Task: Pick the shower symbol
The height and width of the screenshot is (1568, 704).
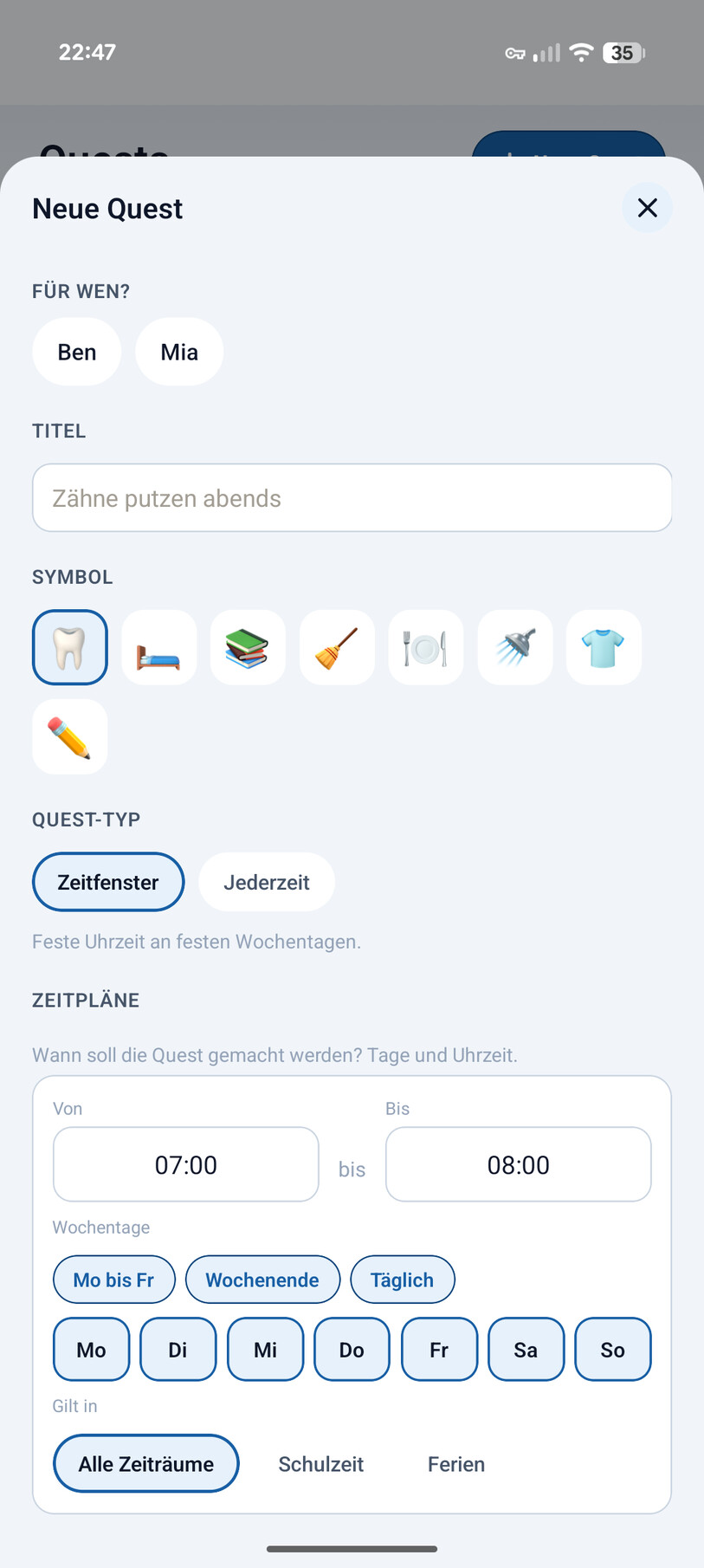Action: (515, 648)
